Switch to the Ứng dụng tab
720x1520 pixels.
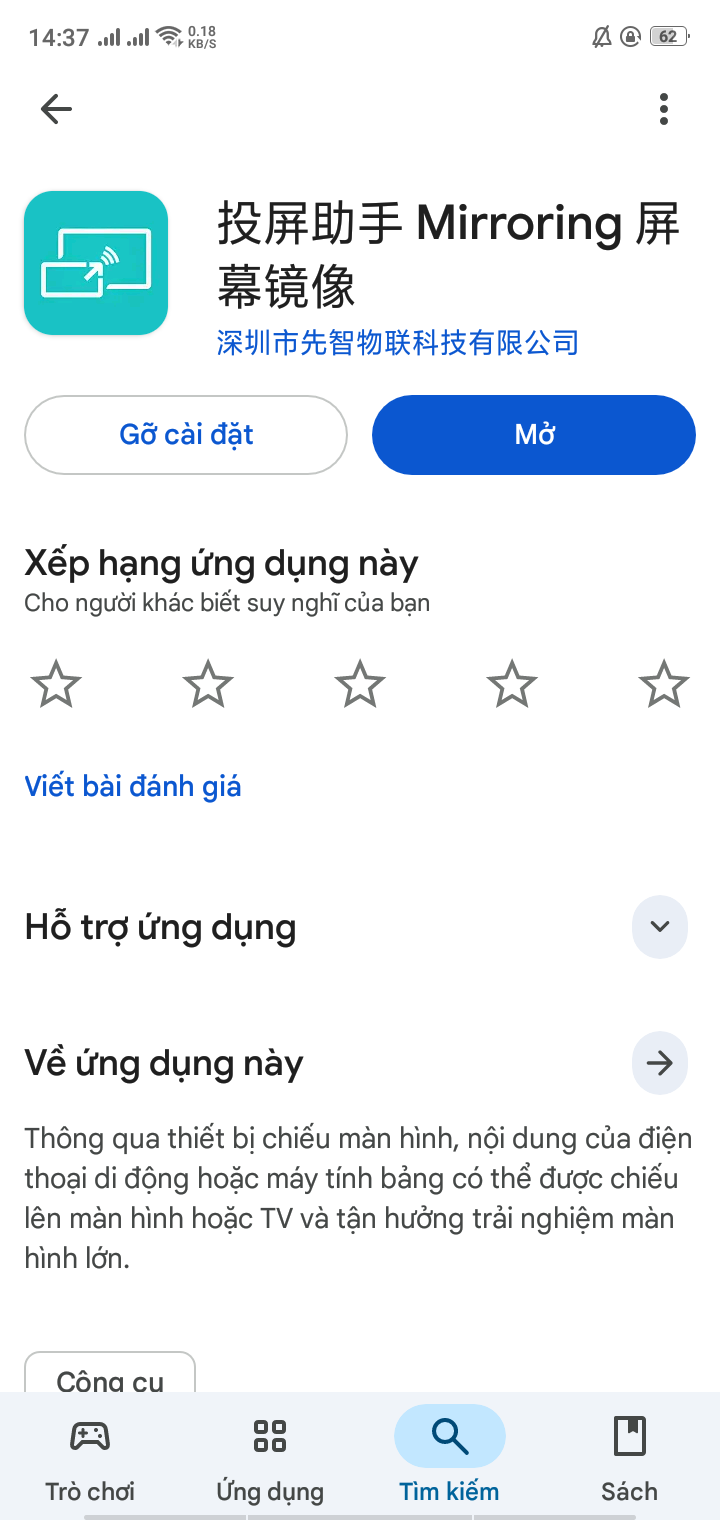(x=270, y=1457)
